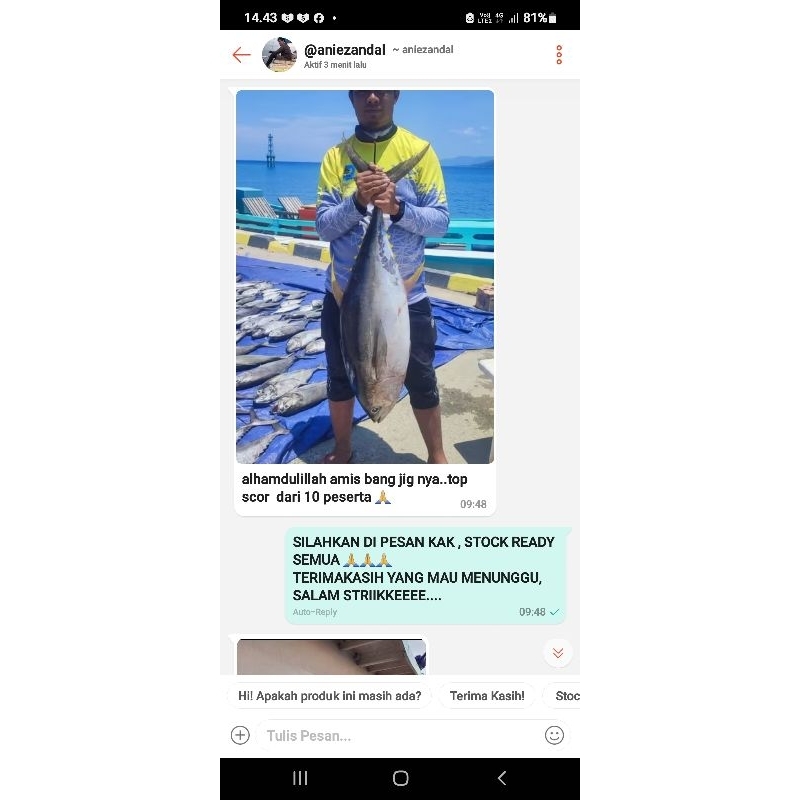800x800 pixels.
Task: Send quick reply 'Hi! Apakah produk ini masih ada?'
Action: click(x=330, y=696)
